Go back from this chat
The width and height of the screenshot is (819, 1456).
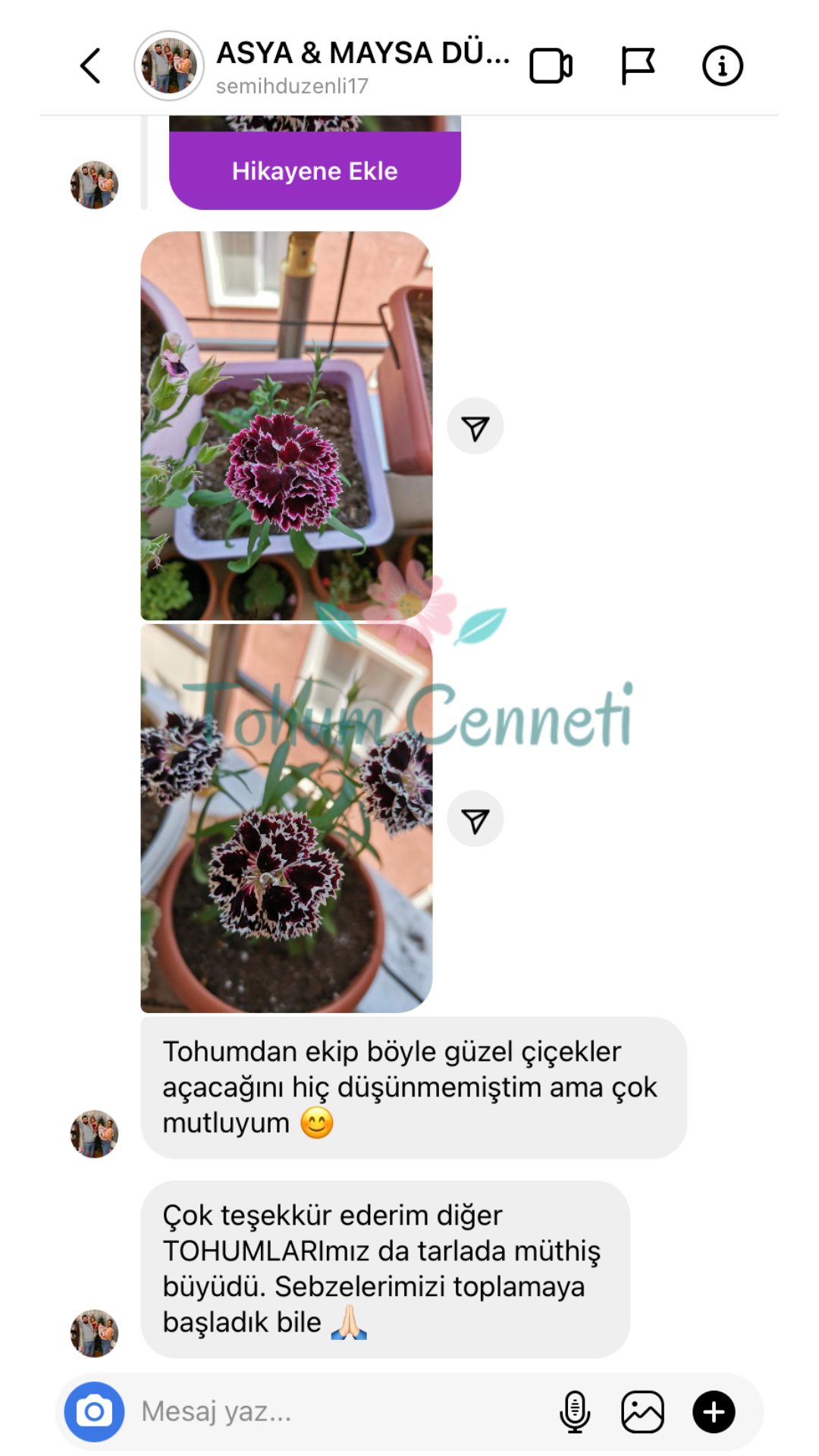point(90,66)
